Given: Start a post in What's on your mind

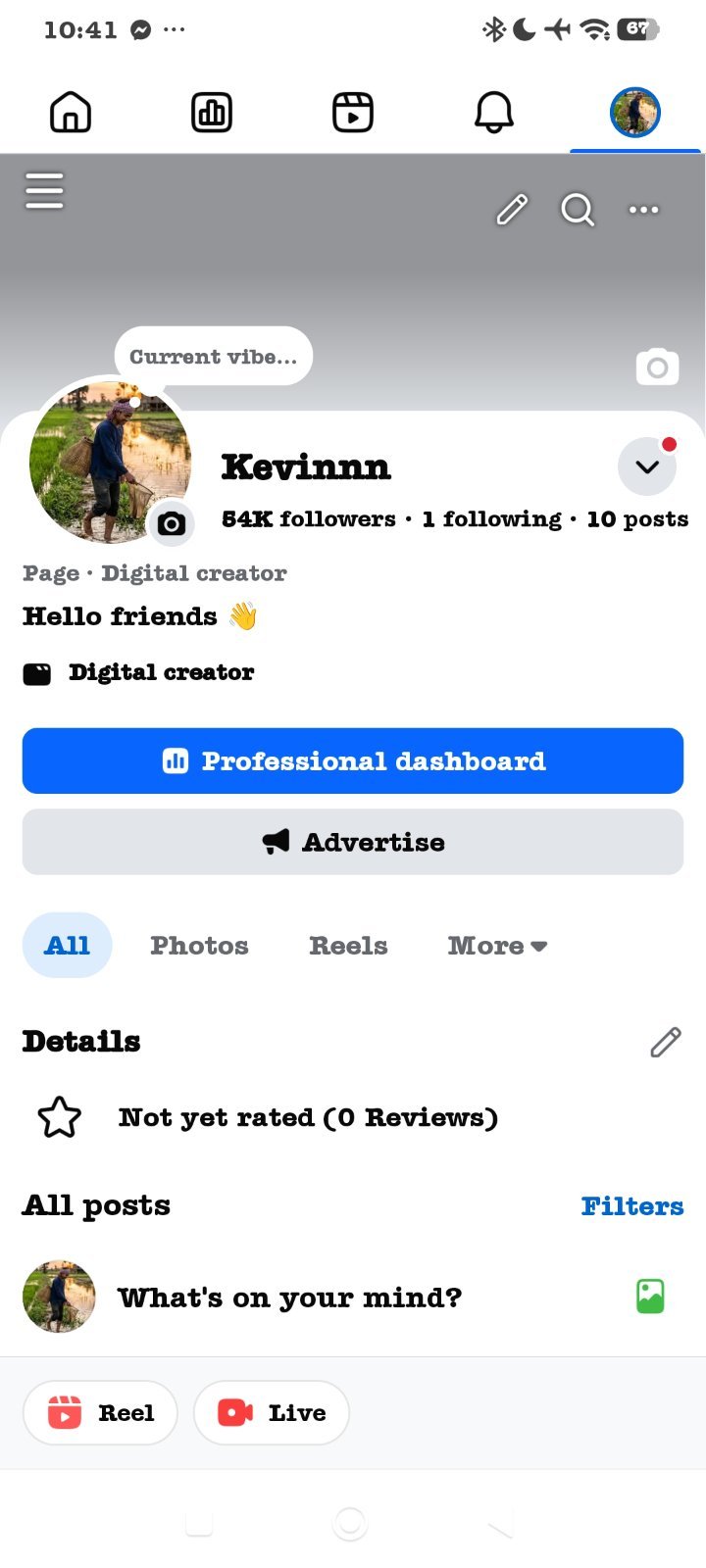Looking at the screenshot, I should coord(289,1298).
